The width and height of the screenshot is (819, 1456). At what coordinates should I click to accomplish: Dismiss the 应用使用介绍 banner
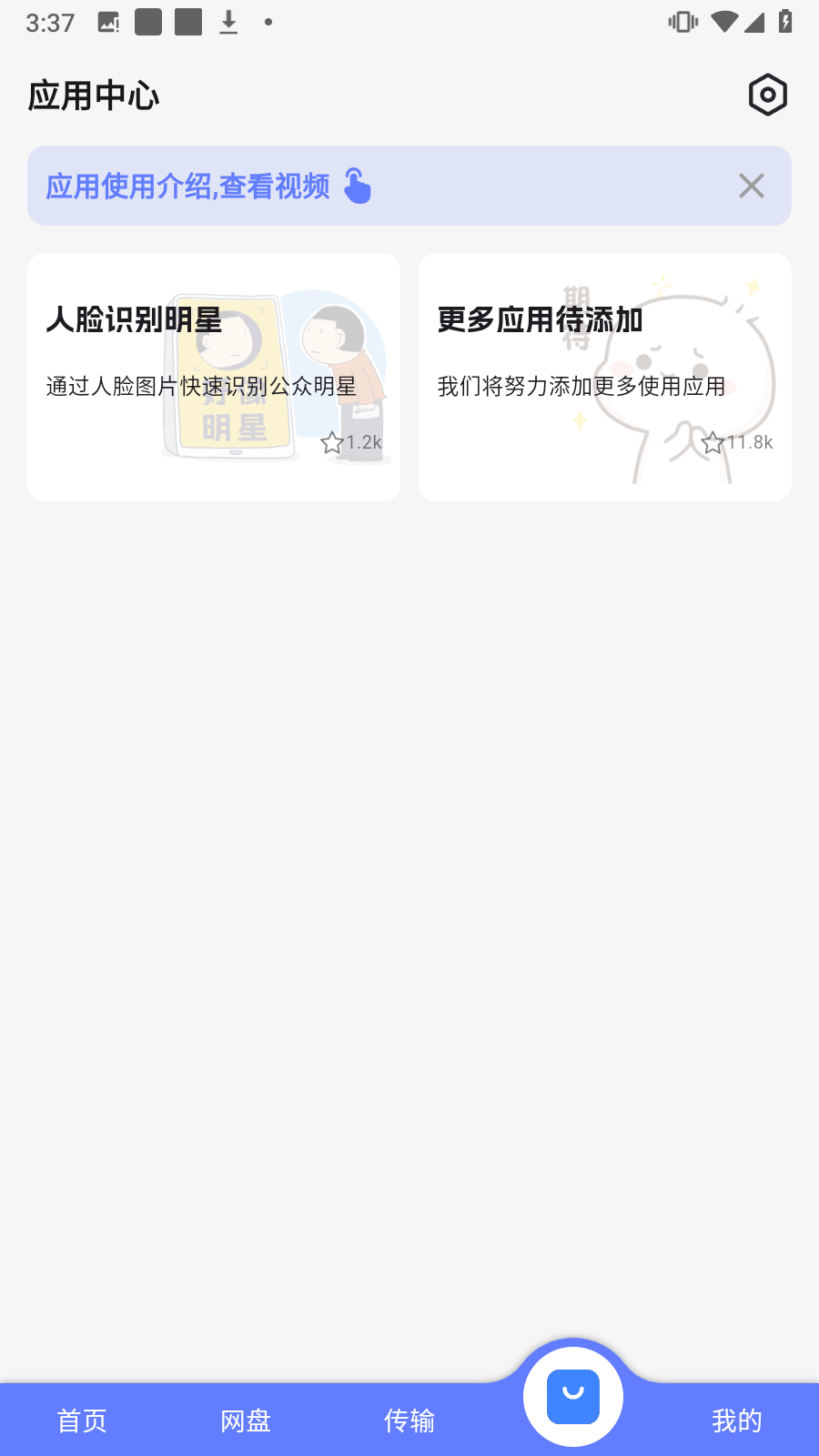751,186
